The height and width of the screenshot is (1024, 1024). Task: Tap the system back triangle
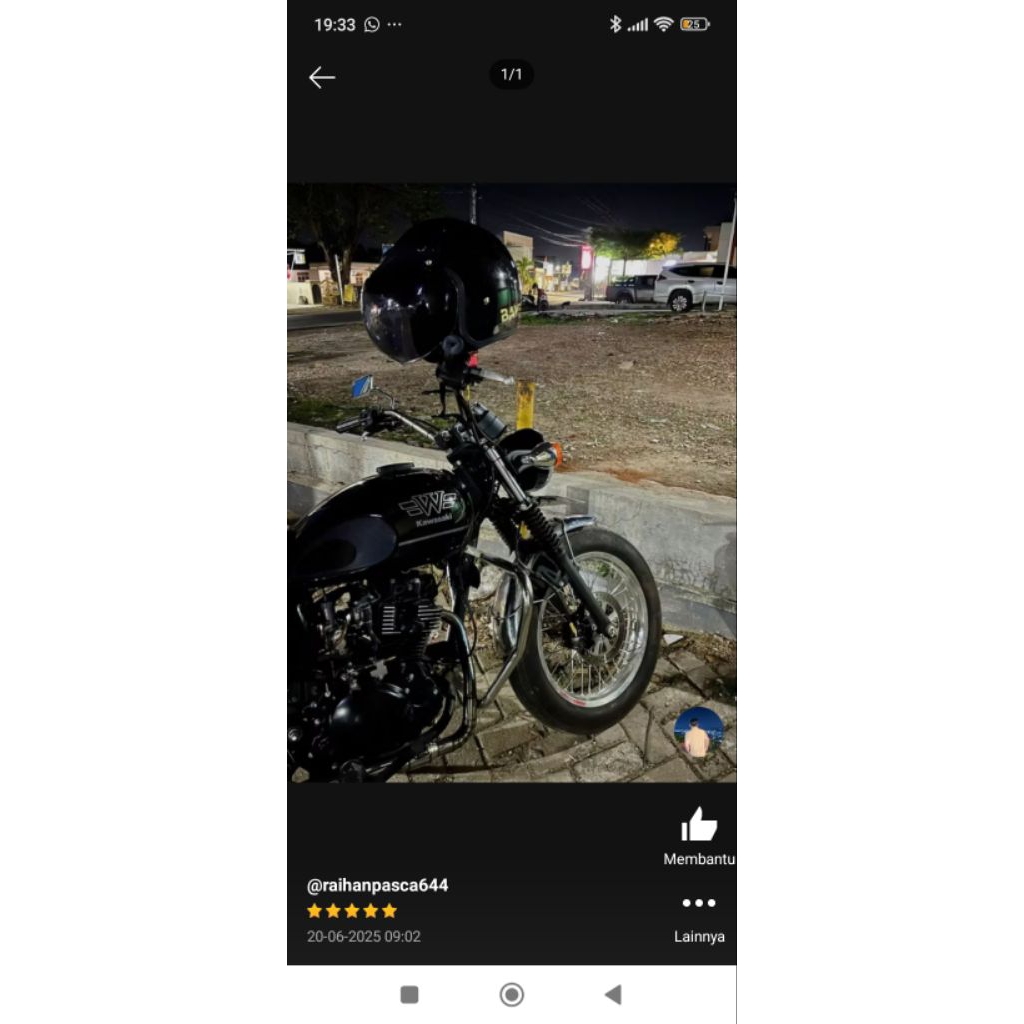[613, 994]
